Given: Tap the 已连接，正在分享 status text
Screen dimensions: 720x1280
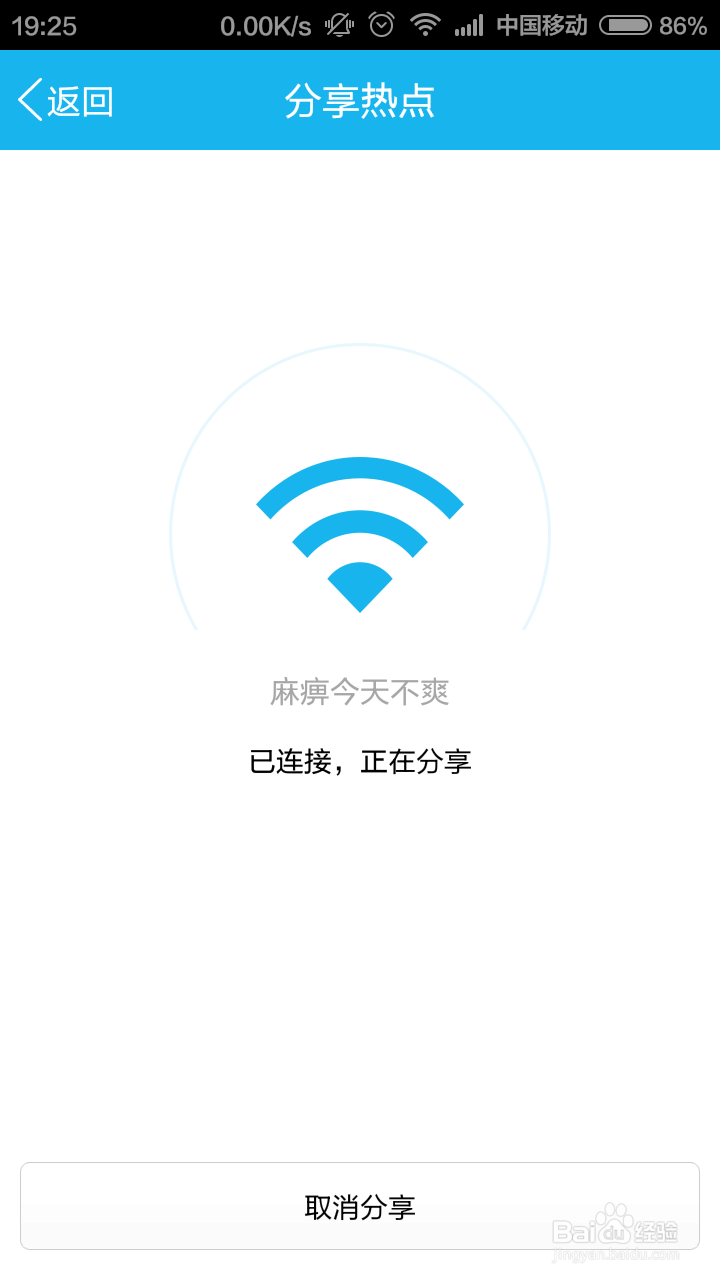Looking at the screenshot, I should [360, 761].
